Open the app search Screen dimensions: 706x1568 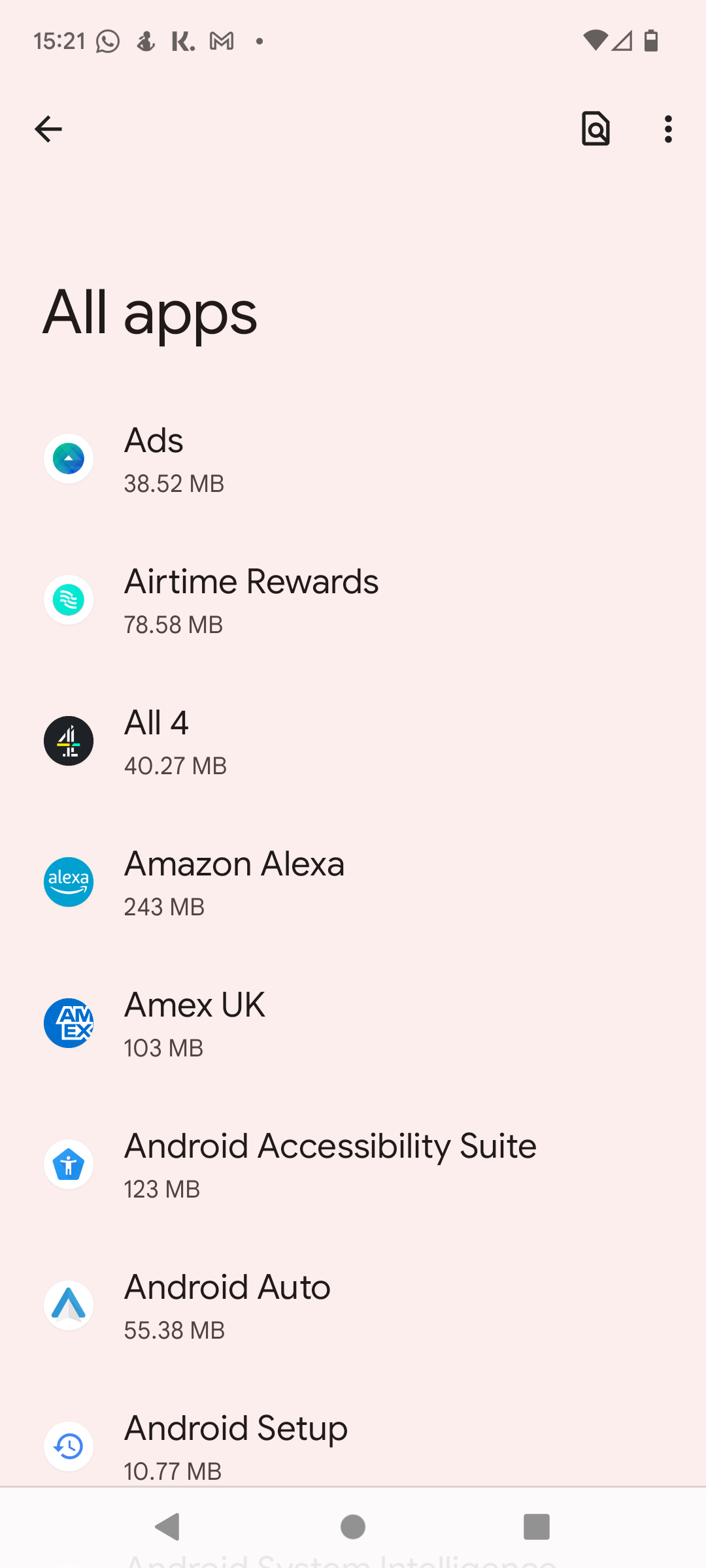(596, 129)
